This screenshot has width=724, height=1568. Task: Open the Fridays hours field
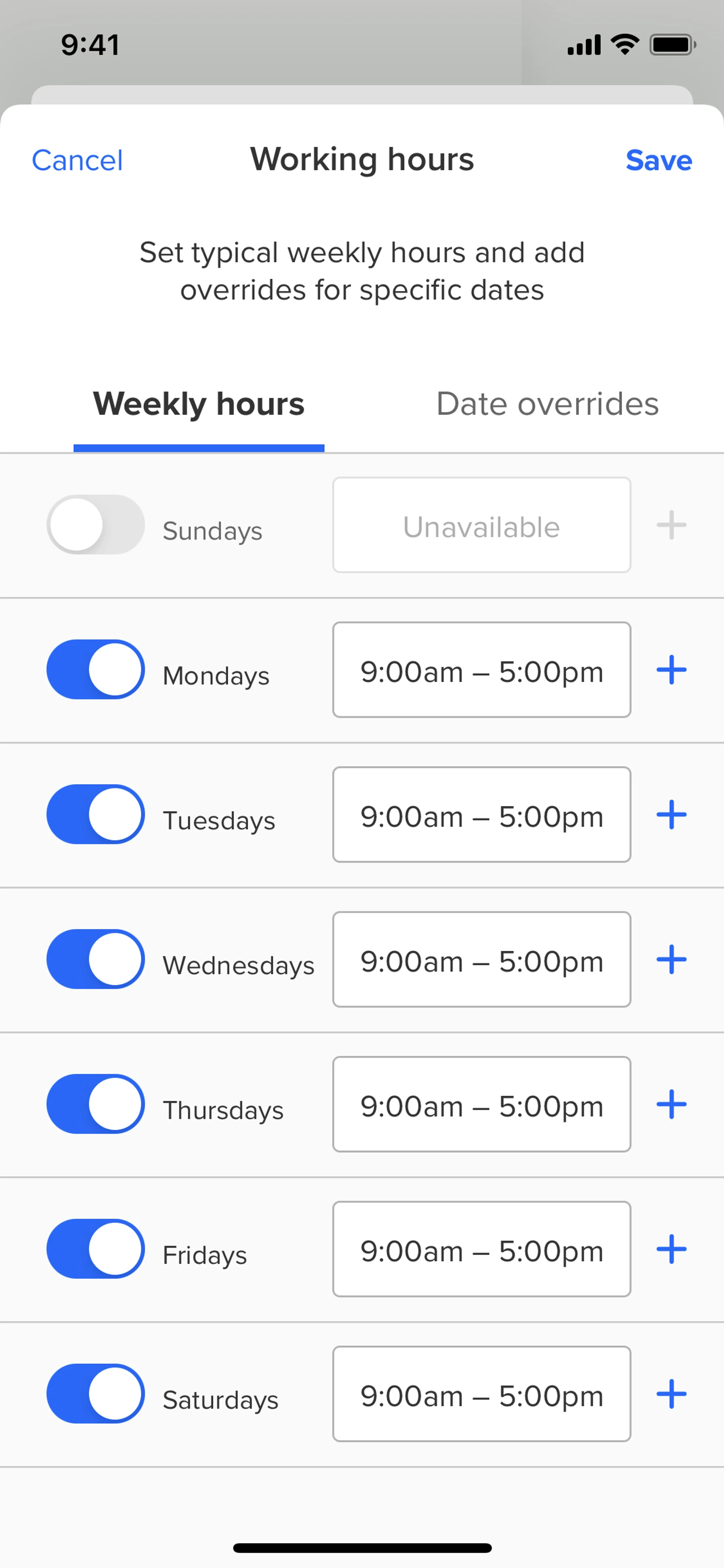481,1249
